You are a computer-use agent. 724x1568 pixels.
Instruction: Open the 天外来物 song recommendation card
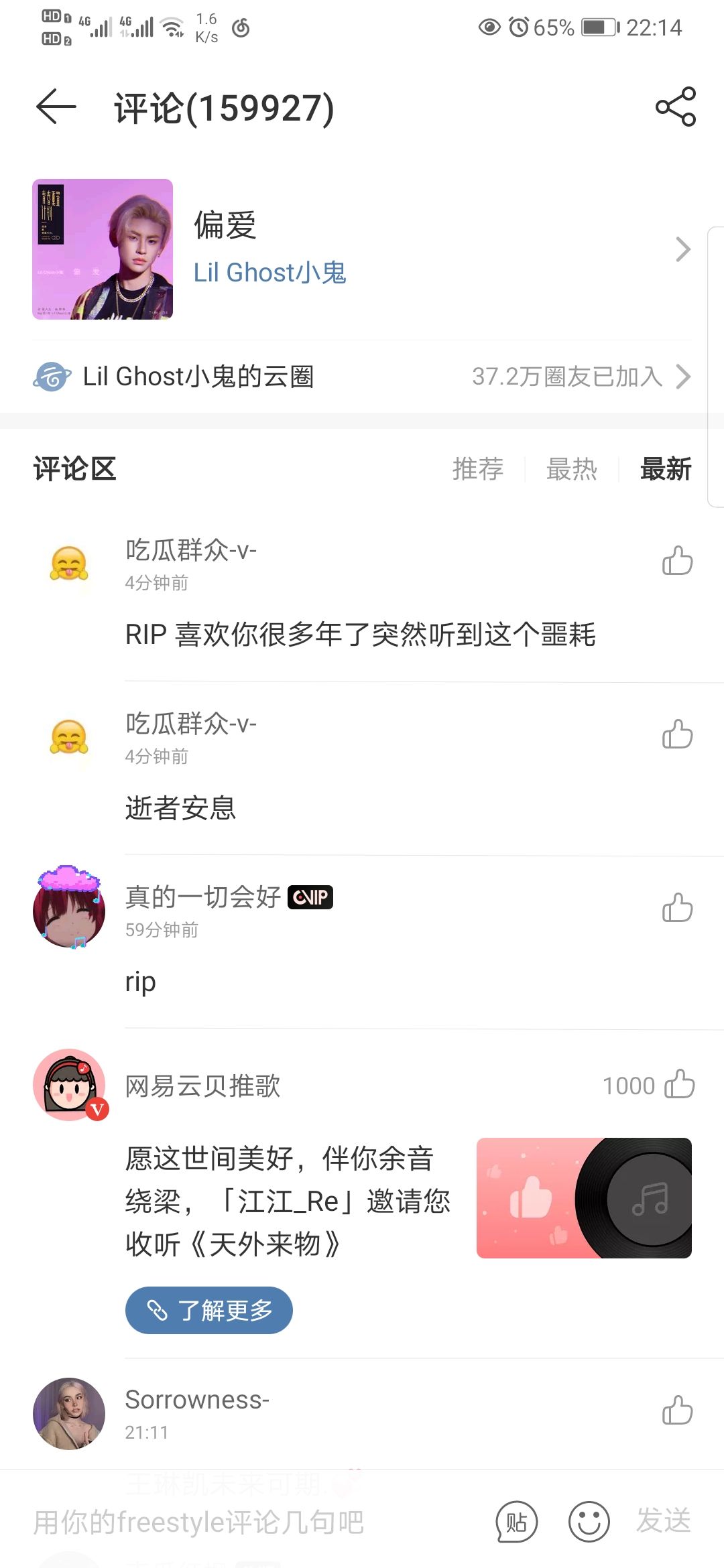pos(583,1197)
